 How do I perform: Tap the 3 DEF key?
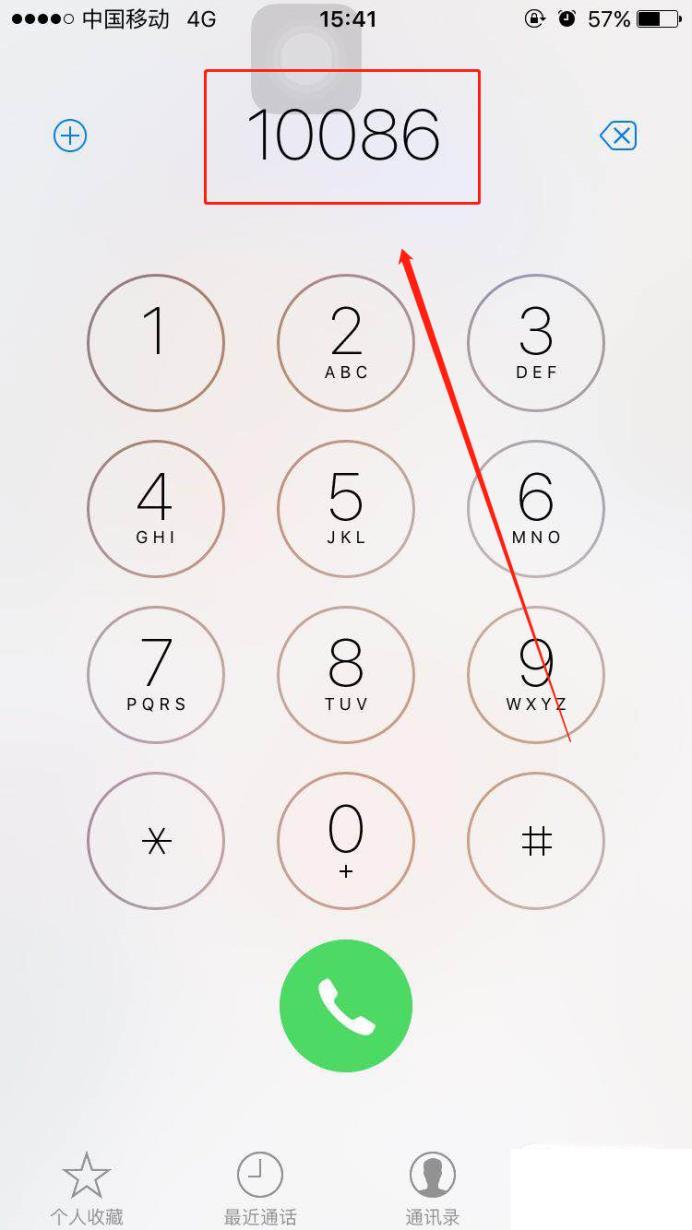click(536, 343)
